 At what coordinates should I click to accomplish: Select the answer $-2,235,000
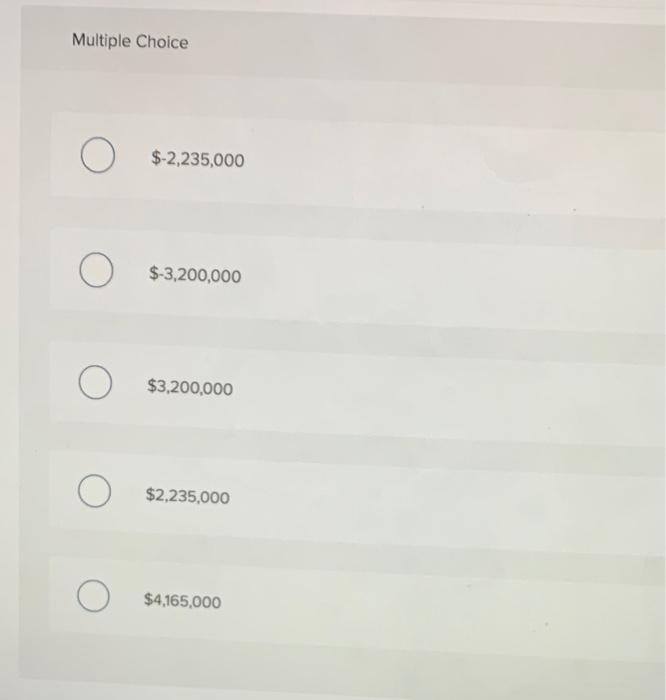(x=96, y=158)
